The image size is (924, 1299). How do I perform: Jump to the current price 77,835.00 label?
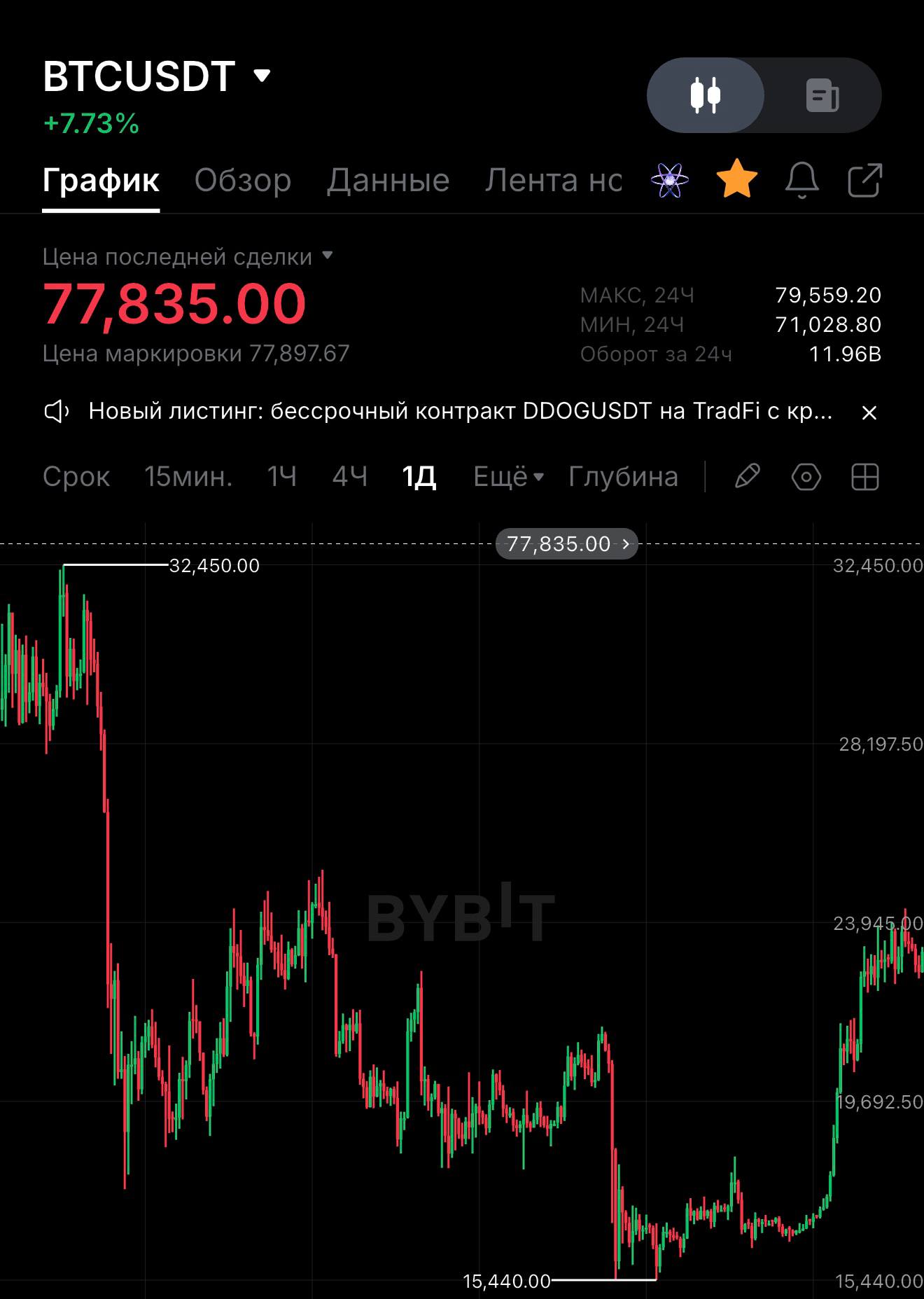pyautogui.click(x=567, y=544)
